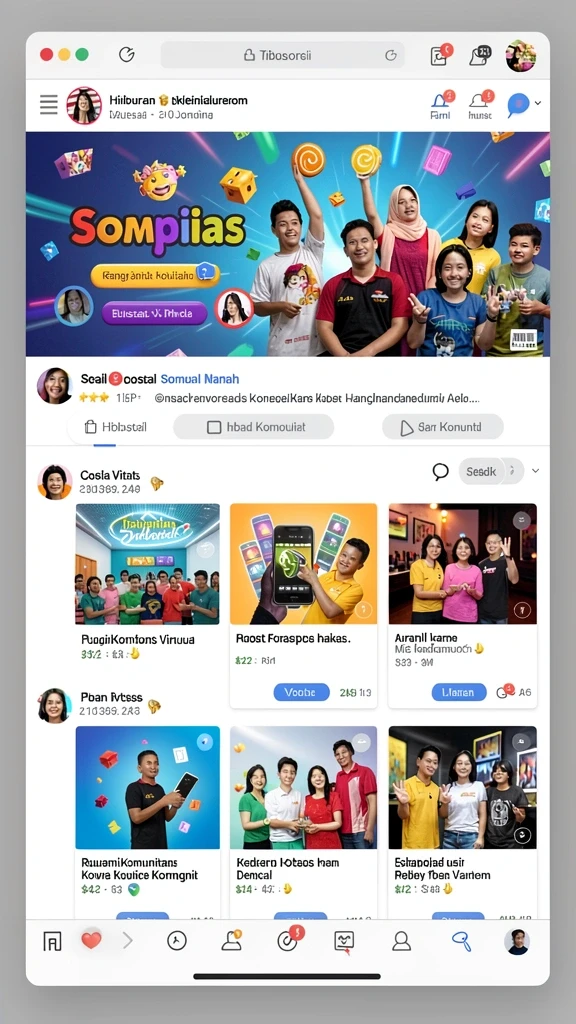Open the clock icon in bottom bar
This screenshot has height=1024, width=576.
[x=176, y=940]
